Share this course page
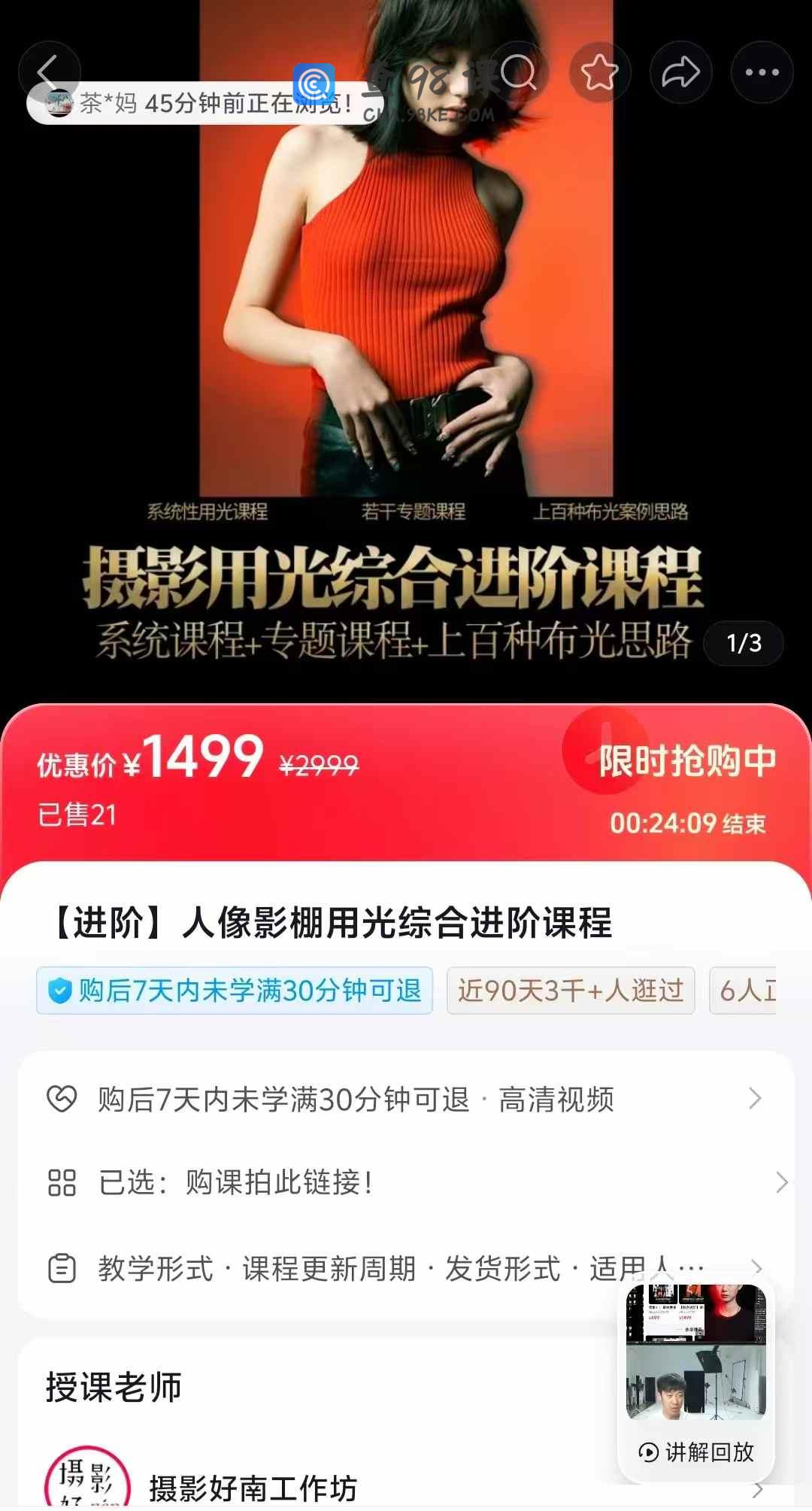812x1511 pixels. (x=680, y=73)
